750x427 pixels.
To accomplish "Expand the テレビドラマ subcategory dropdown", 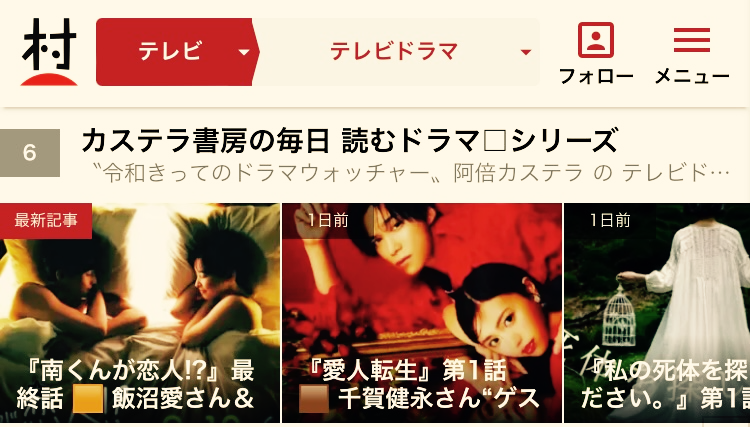I will pyautogui.click(x=396, y=52).
